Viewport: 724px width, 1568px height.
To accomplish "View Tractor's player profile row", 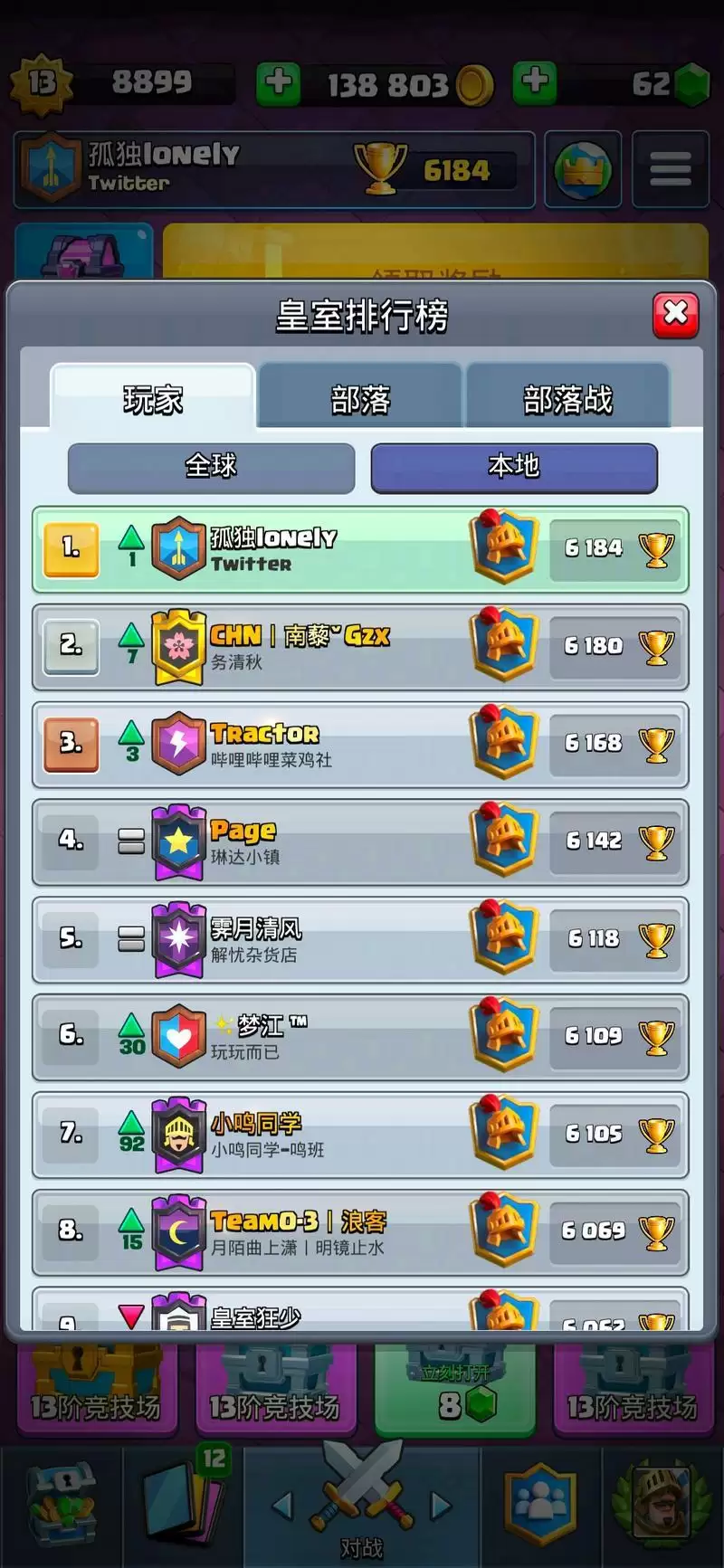I will [360, 745].
